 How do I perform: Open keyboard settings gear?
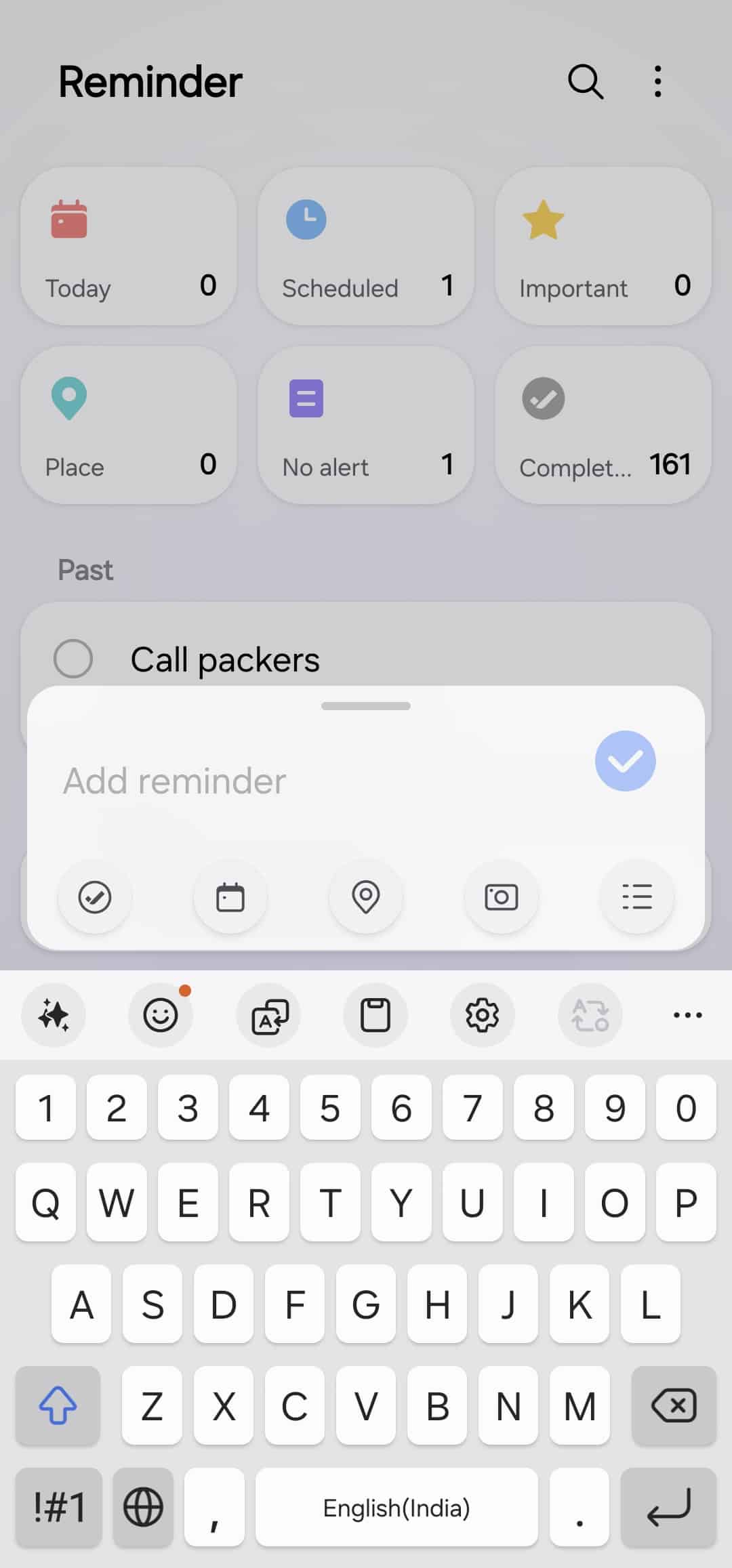point(482,1015)
